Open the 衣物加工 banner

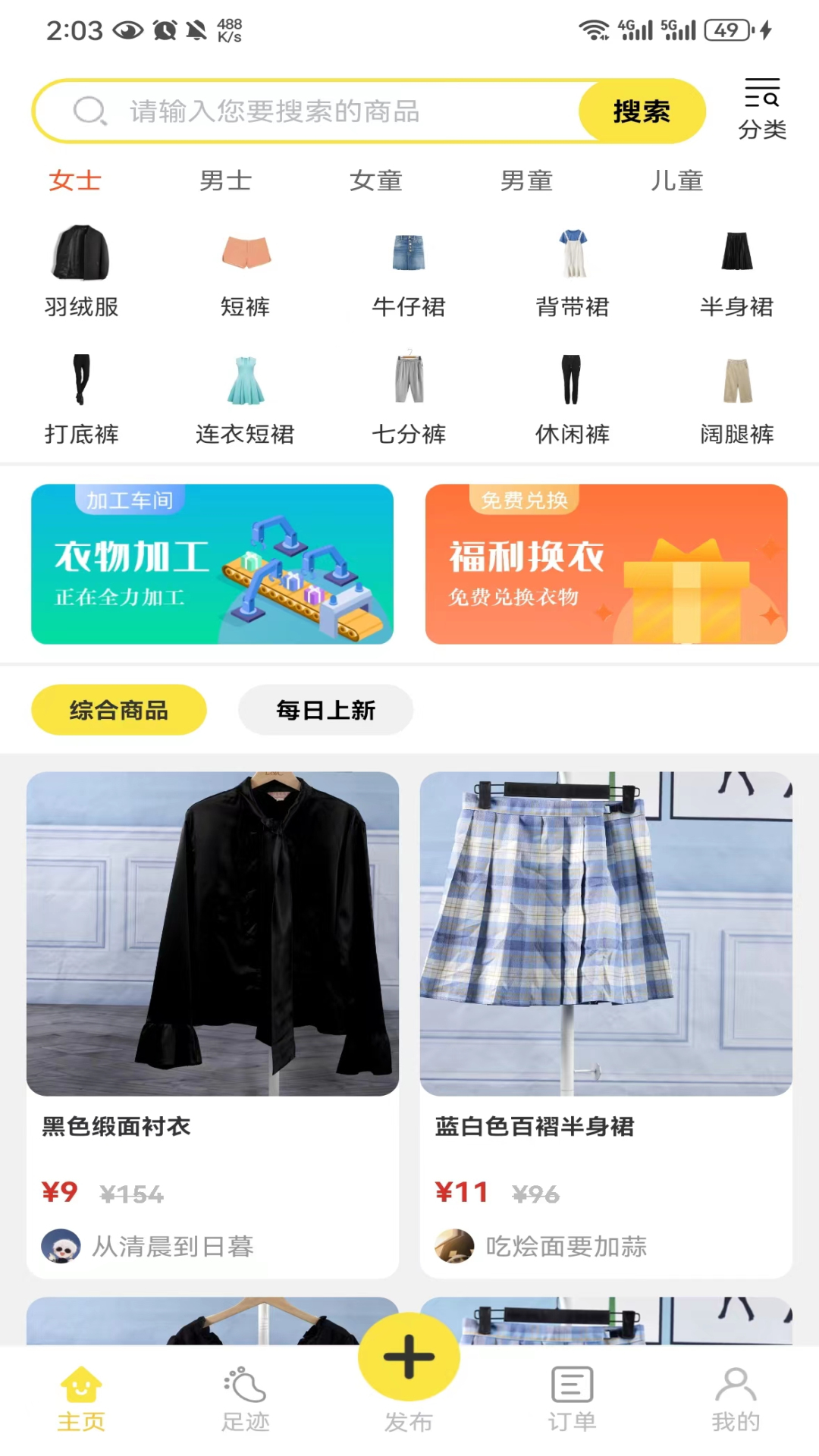pos(212,564)
